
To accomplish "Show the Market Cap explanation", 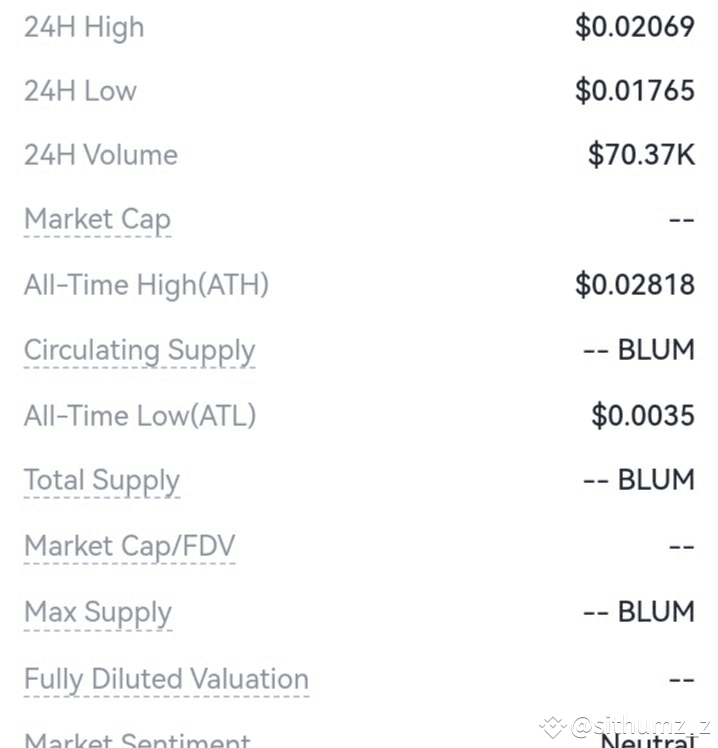I will tap(97, 220).
